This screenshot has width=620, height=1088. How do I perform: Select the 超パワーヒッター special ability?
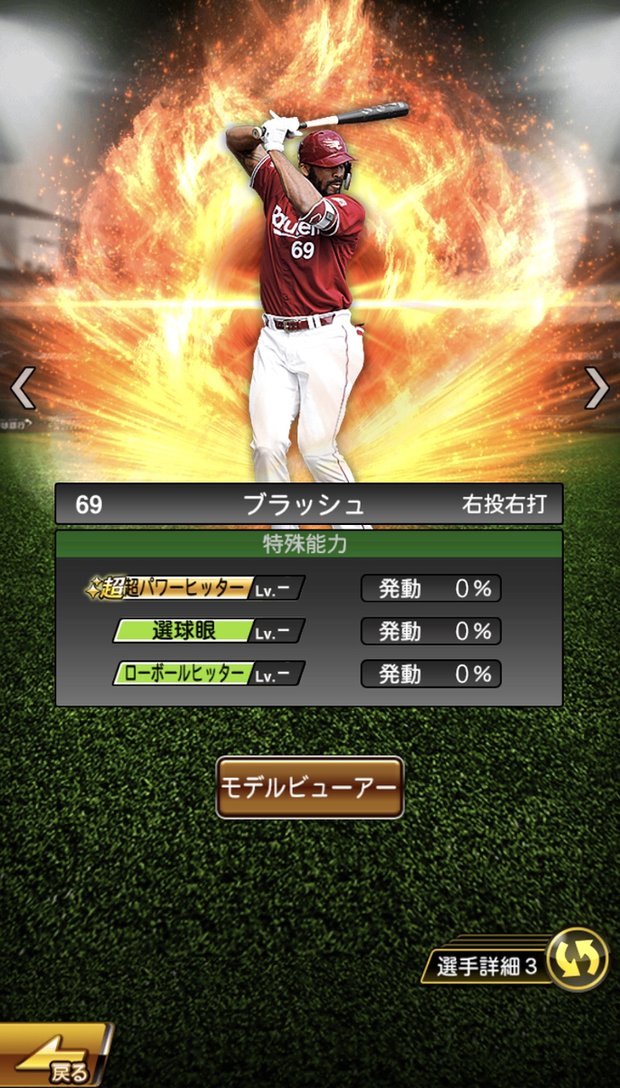195,588
